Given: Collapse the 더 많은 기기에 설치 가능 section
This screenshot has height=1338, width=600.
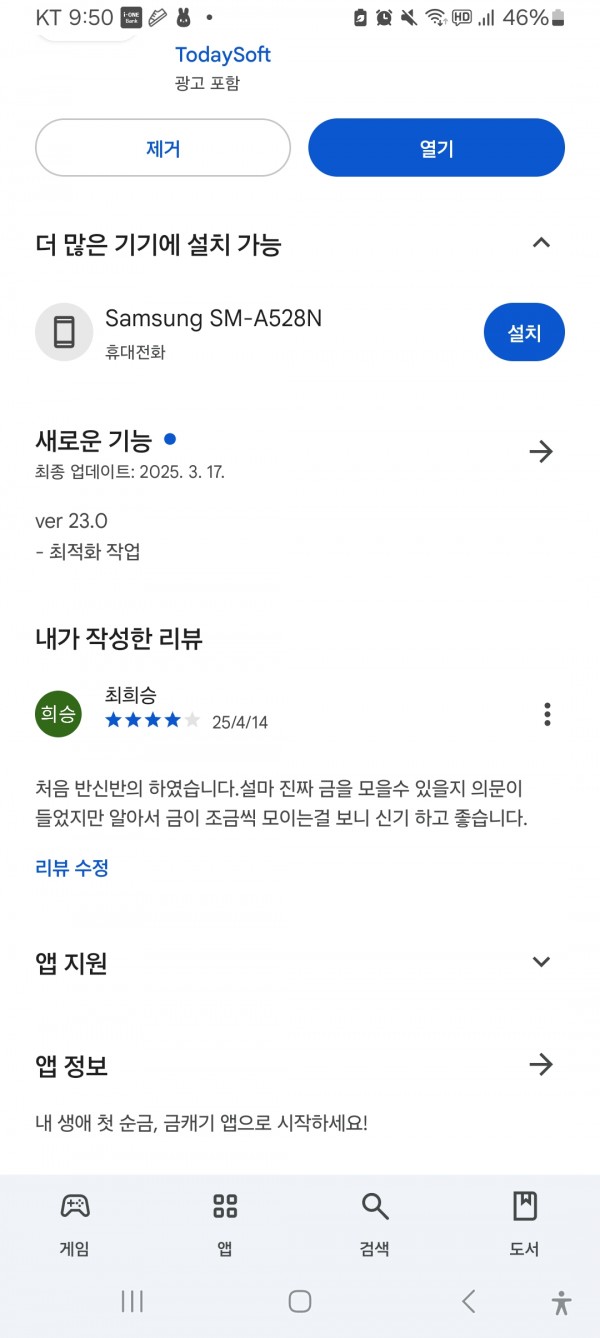Looking at the screenshot, I should [541, 243].
